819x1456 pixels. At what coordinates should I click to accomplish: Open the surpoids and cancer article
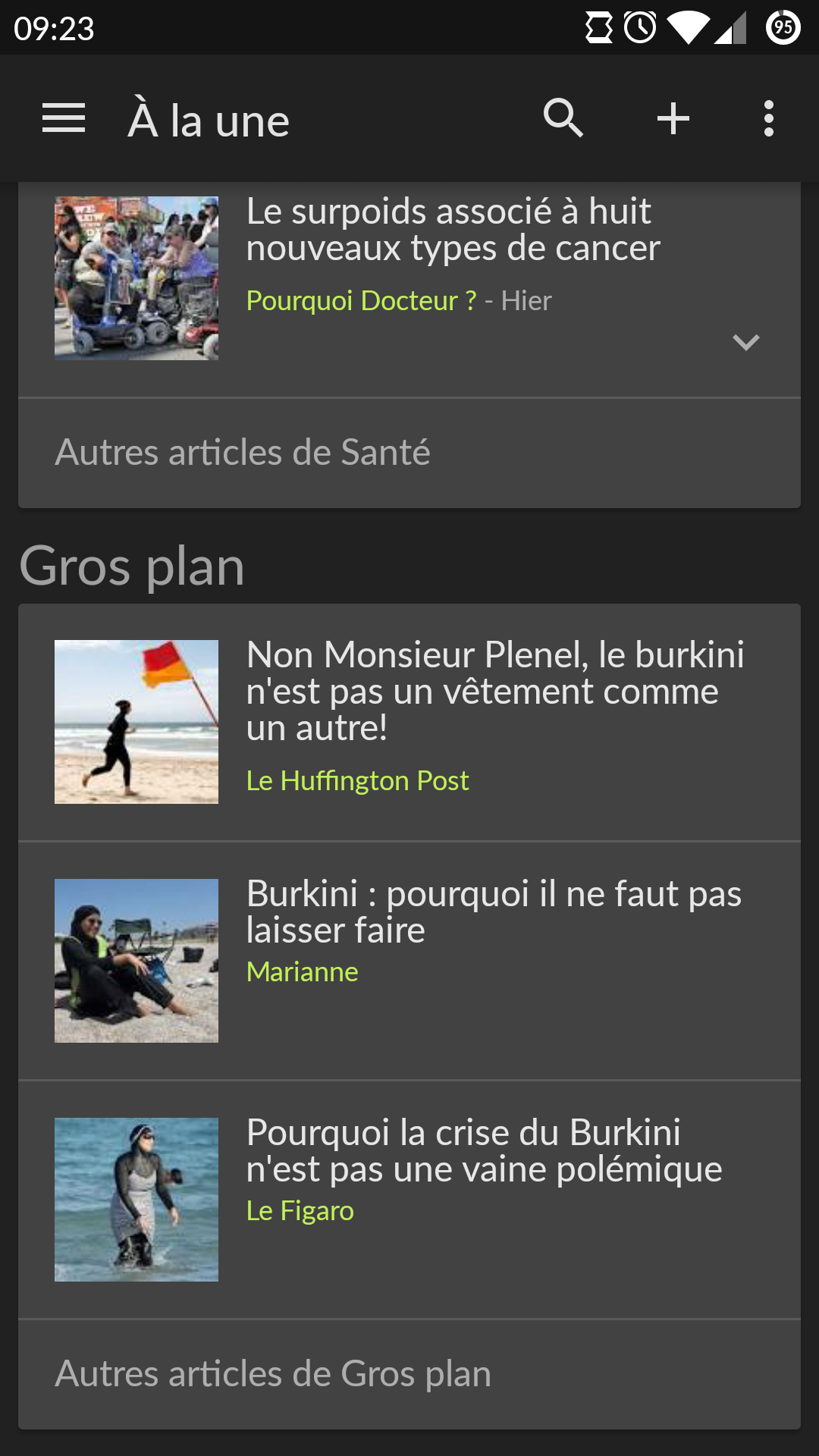[x=453, y=231]
